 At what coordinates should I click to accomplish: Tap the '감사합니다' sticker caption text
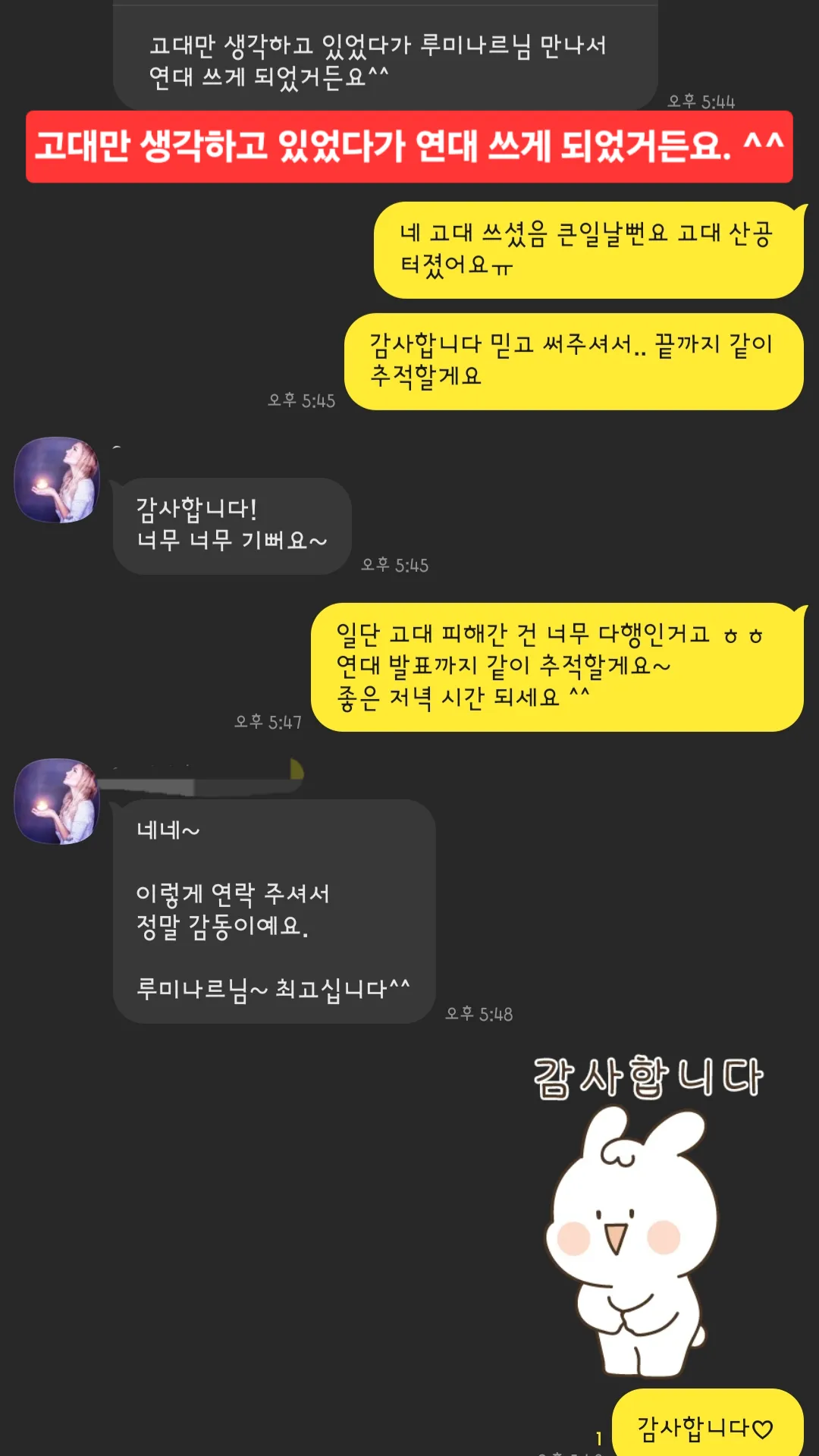[x=652, y=1073]
